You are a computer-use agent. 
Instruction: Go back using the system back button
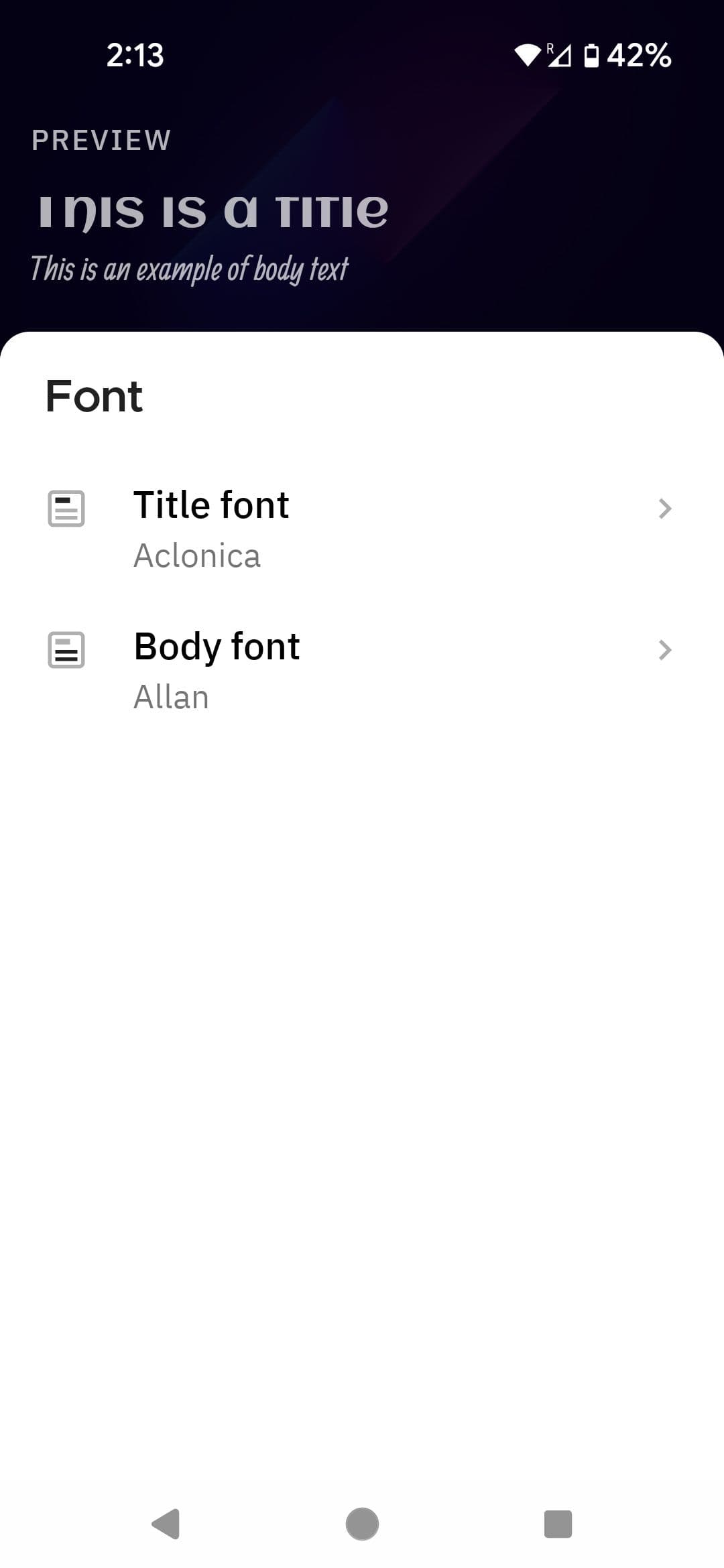pos(166,1524)
